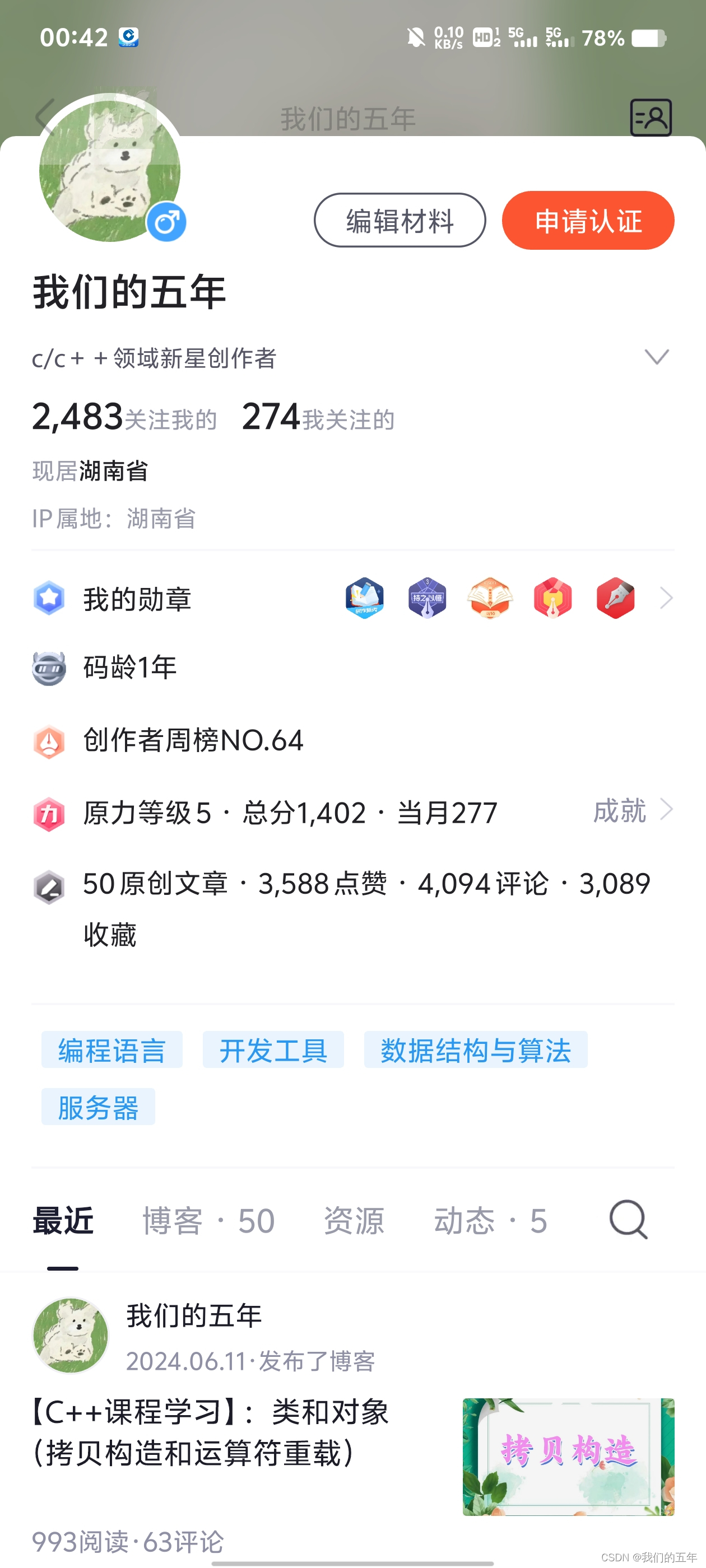
Task: Tap the 编辑材料 button
Action: click(x=400, y=220)
